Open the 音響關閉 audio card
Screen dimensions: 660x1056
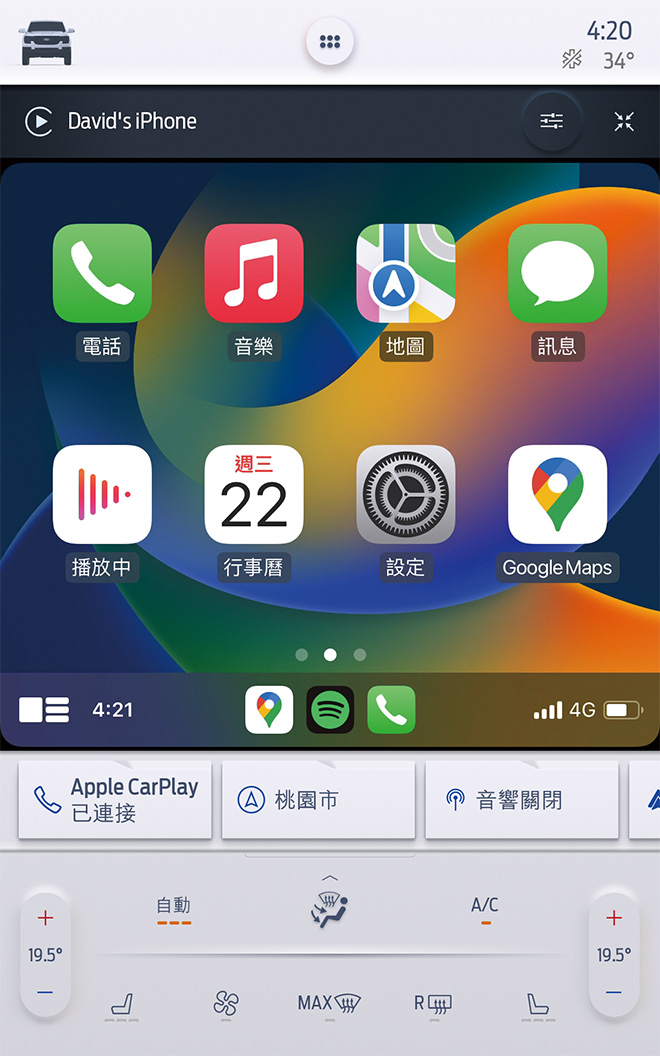point(521,800)
